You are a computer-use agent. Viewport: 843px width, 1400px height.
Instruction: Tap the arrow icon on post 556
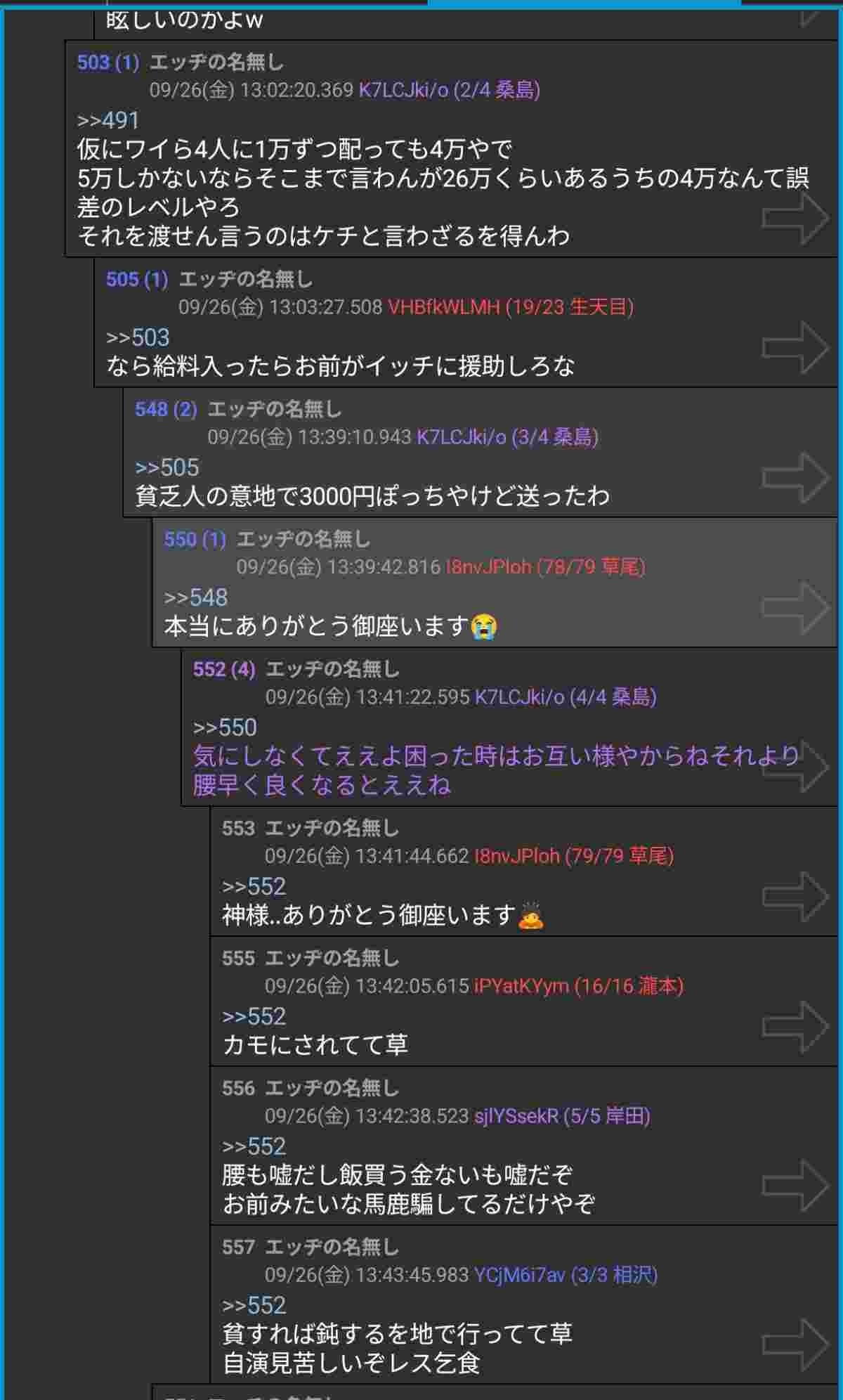tap(795, 1185)
